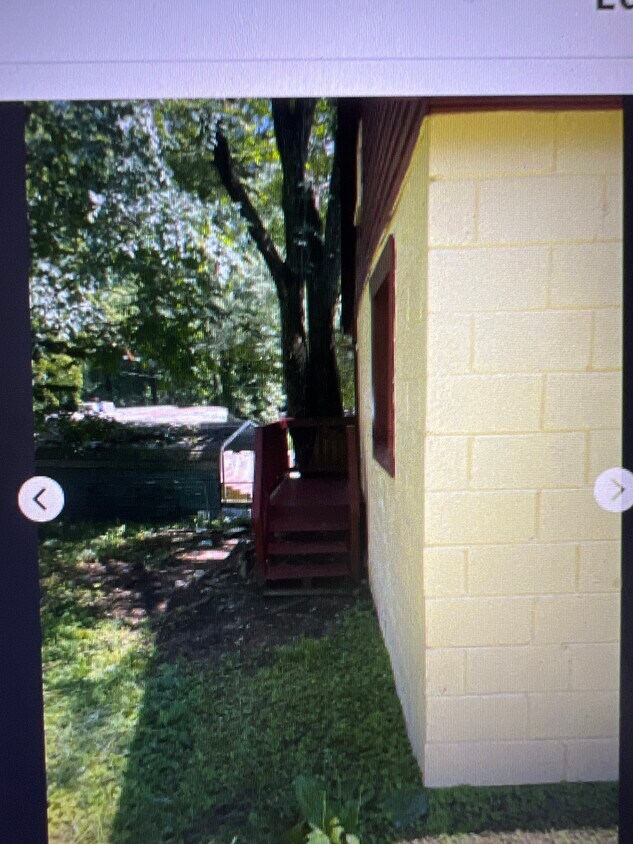Image resolution: width=633 pixels, height=844 pixels.
Task: Go to the previous listing photo
Action: [x=41, y=498]
